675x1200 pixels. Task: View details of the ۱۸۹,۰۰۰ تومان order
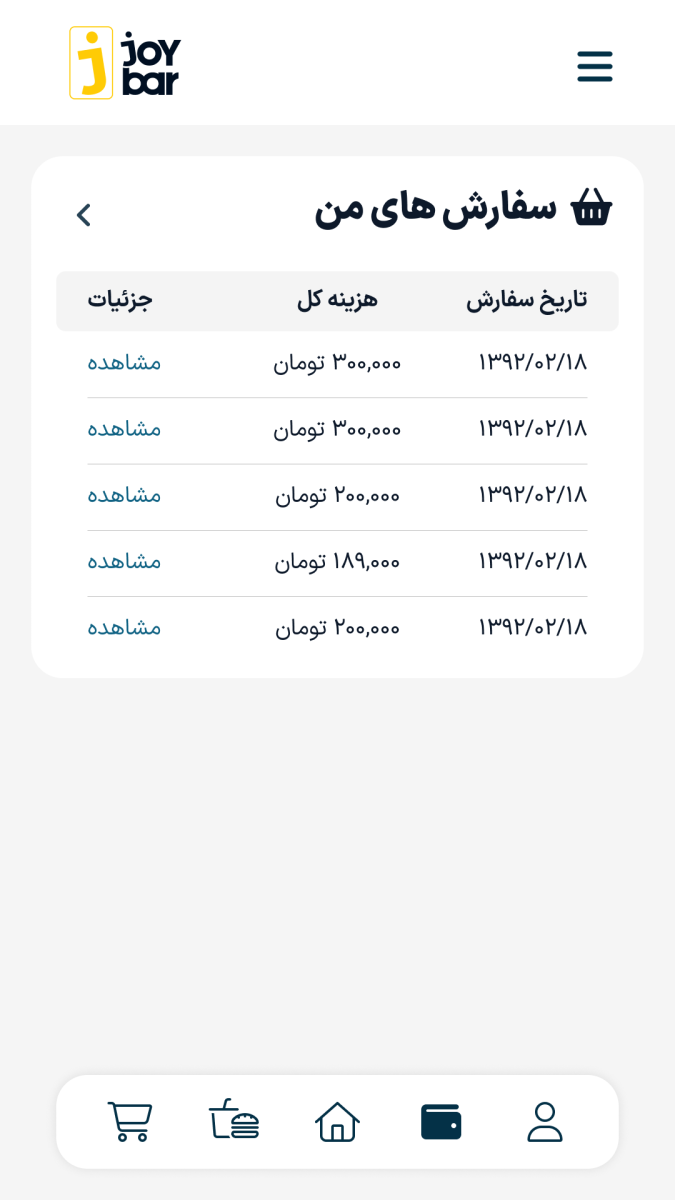[x=124, y=561]
